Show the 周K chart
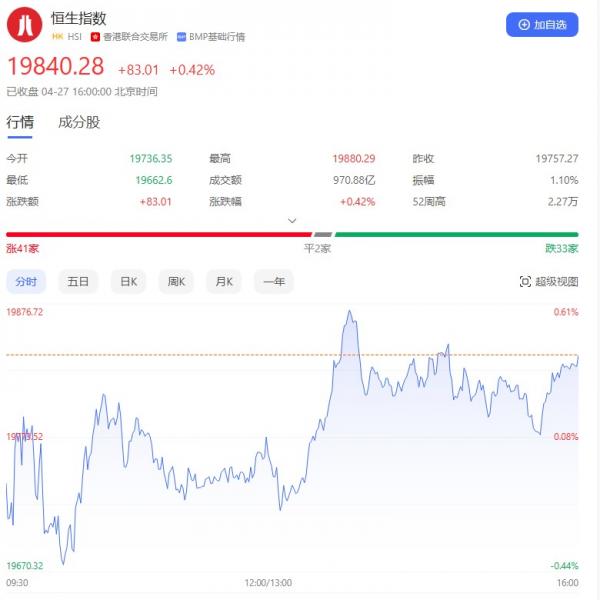The width and height of the screenshot is (600, 600). [176, 282]
